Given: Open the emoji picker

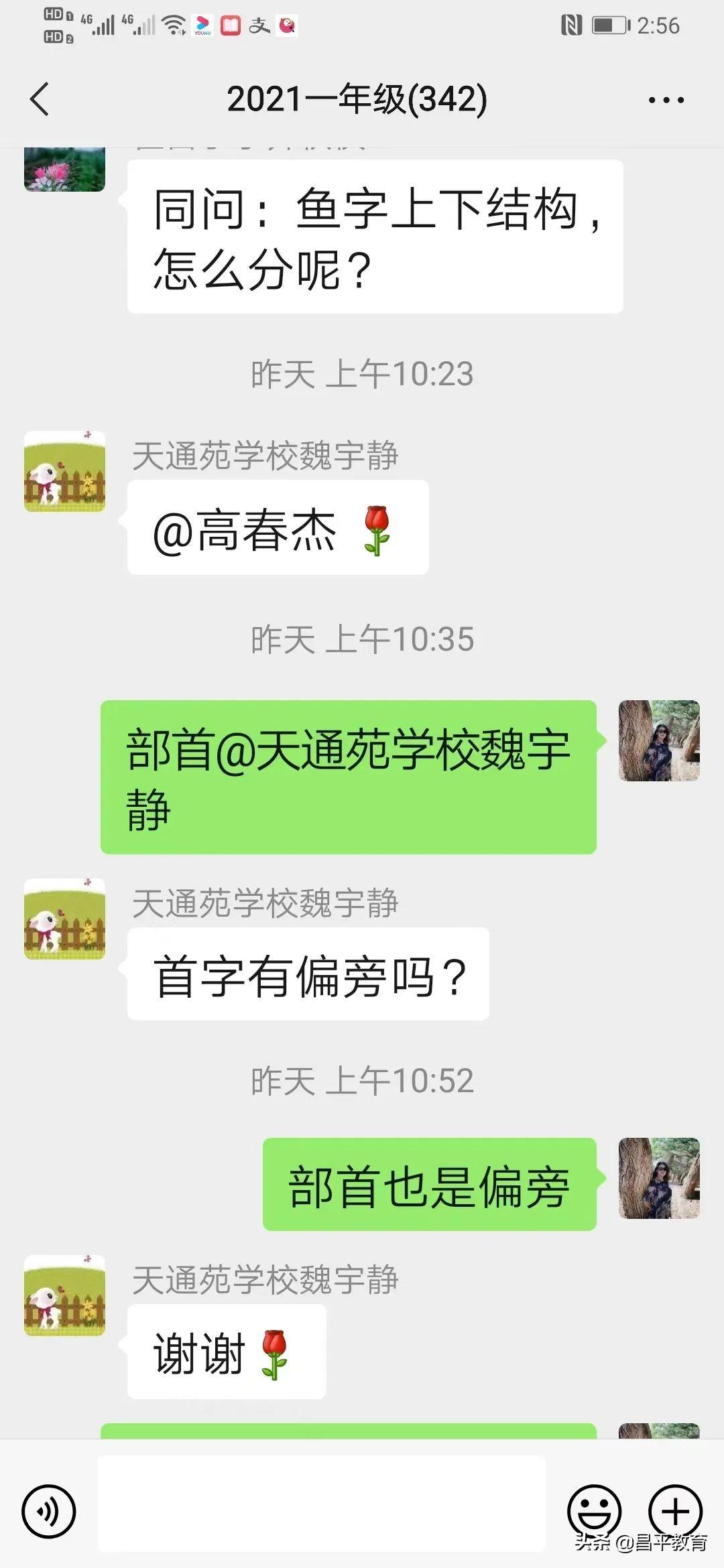Looking at the screenshot, I should tap(594, 1510).
